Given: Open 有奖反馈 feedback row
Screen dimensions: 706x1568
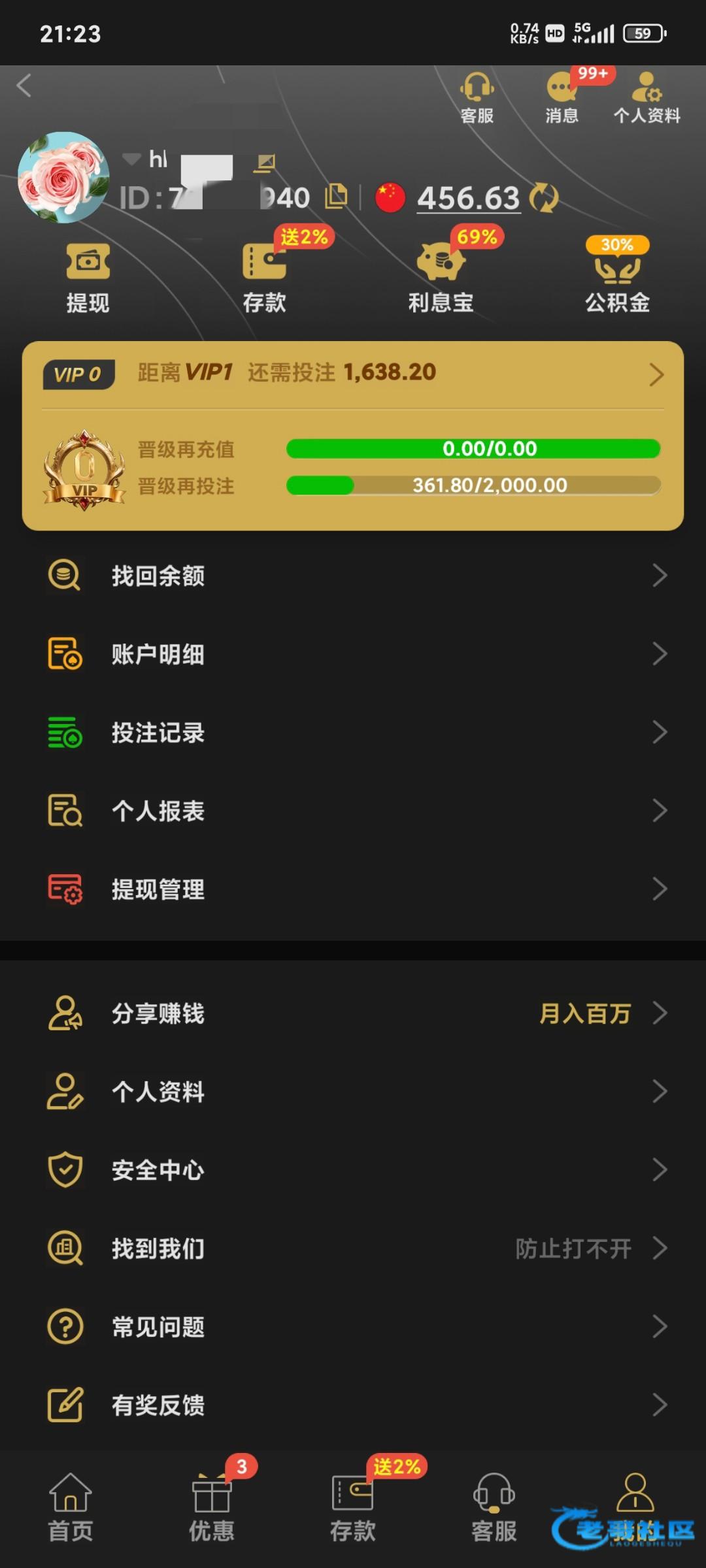Looking at the screenshot, I should (x=353, y=1405).
